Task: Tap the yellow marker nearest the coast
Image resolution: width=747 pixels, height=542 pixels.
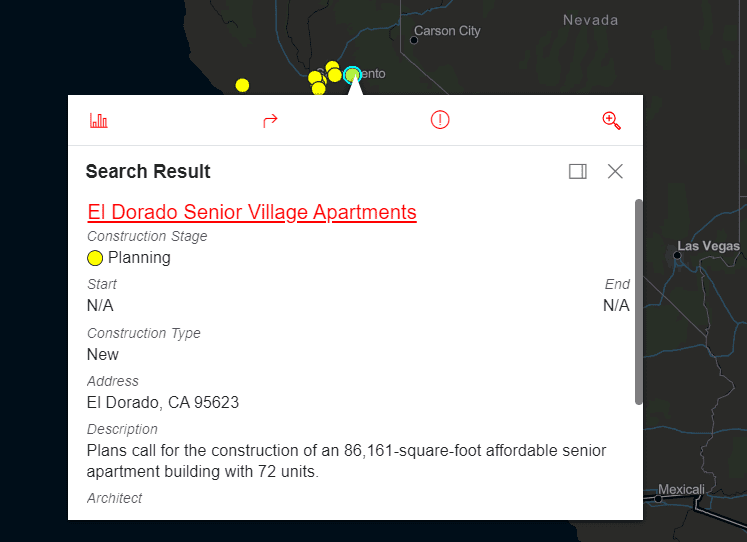Action: pyautogui.click(x=242, y=85)
